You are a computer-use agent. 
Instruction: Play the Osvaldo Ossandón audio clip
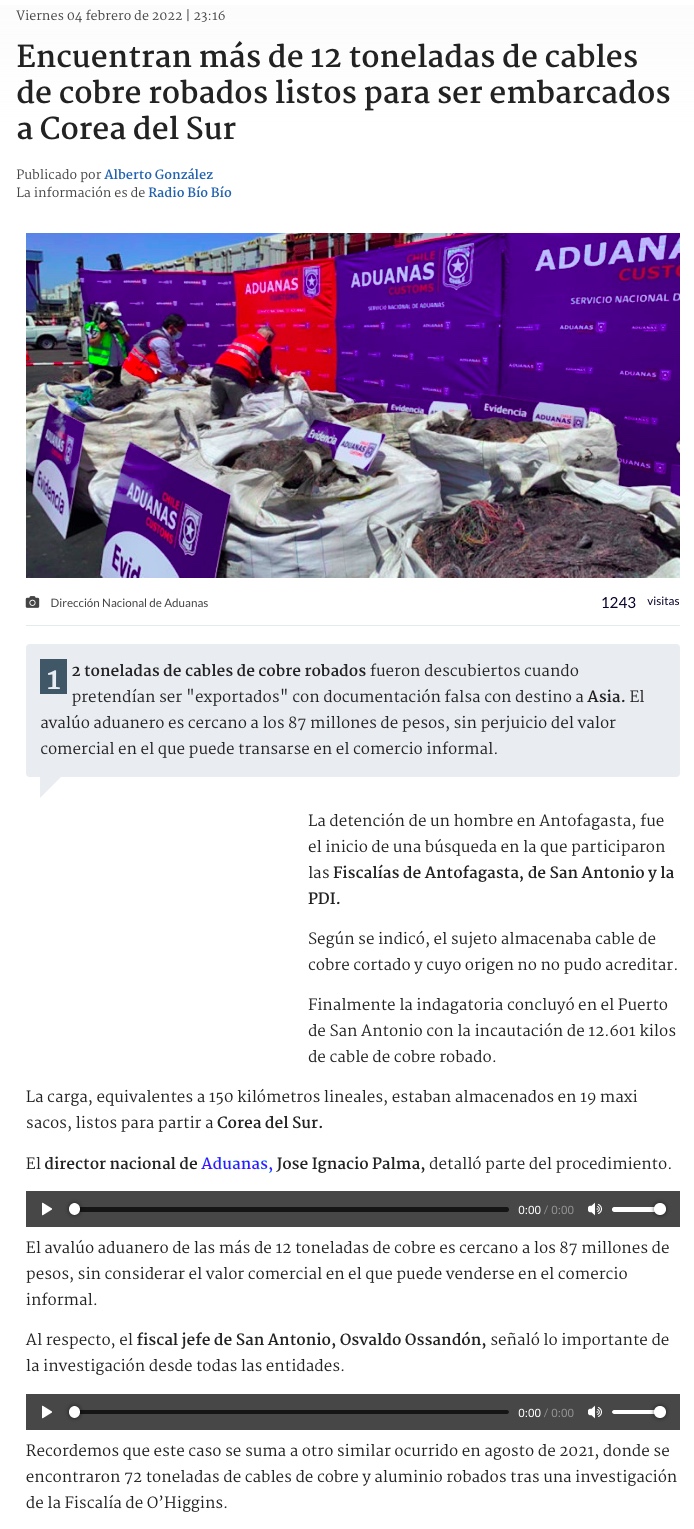click(x=46, y=1412)
